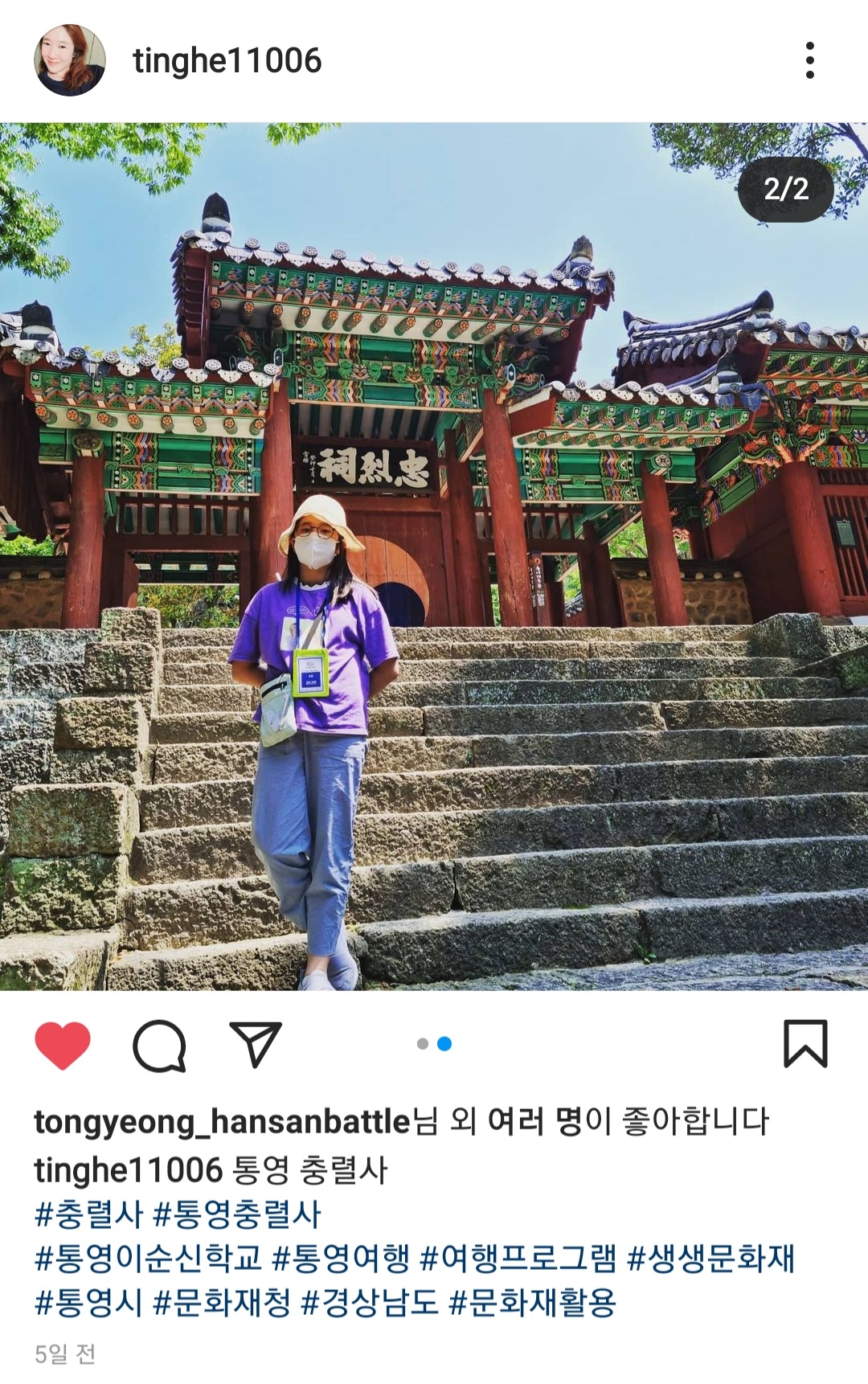Open the #통영이순신학교 hashtag
This screenshot has width=868, height=1384.
click(149, 1258)
